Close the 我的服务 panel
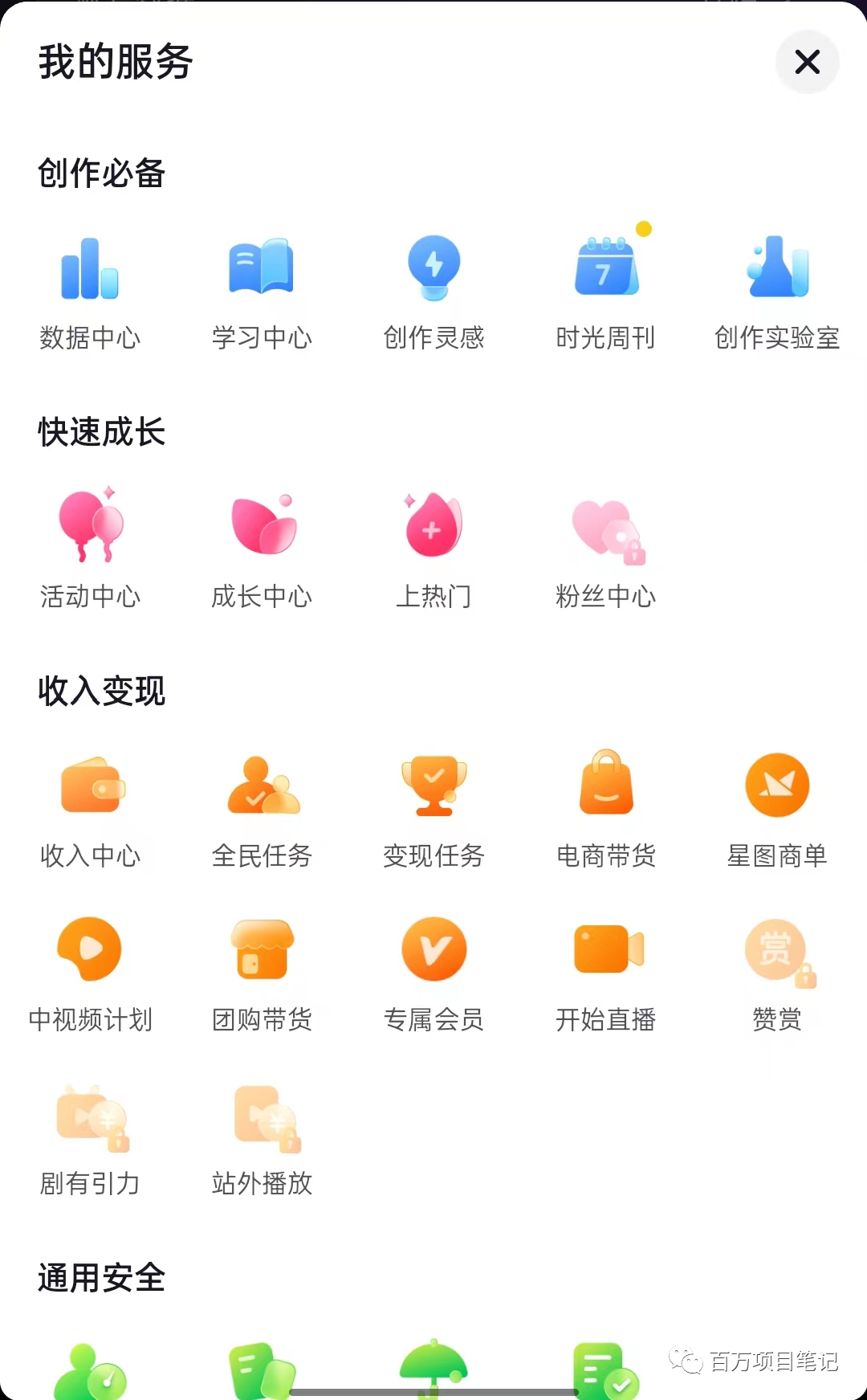867x1400 pixels. pos(807,62)
